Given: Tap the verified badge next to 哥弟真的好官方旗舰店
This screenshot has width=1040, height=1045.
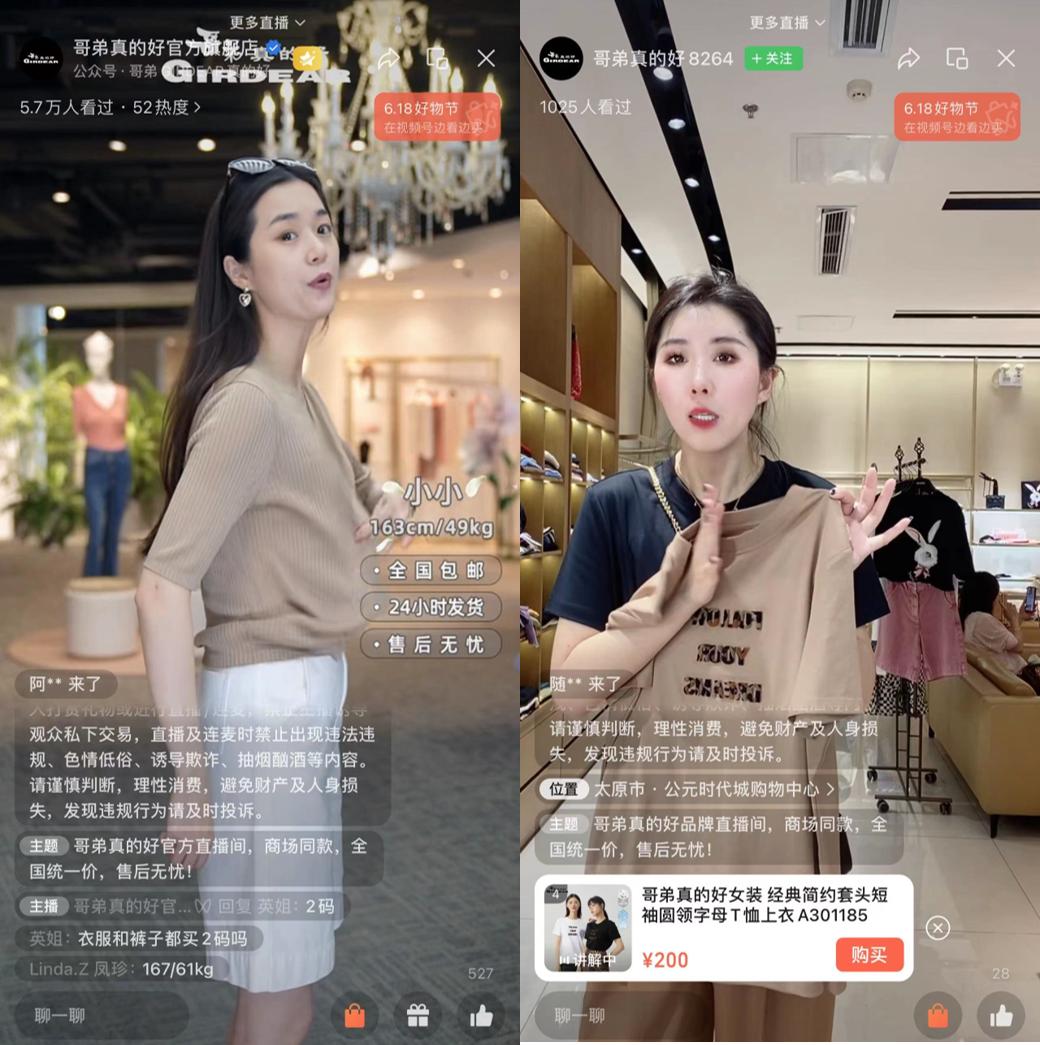Looking at the screenshot, I should (271, 50).
